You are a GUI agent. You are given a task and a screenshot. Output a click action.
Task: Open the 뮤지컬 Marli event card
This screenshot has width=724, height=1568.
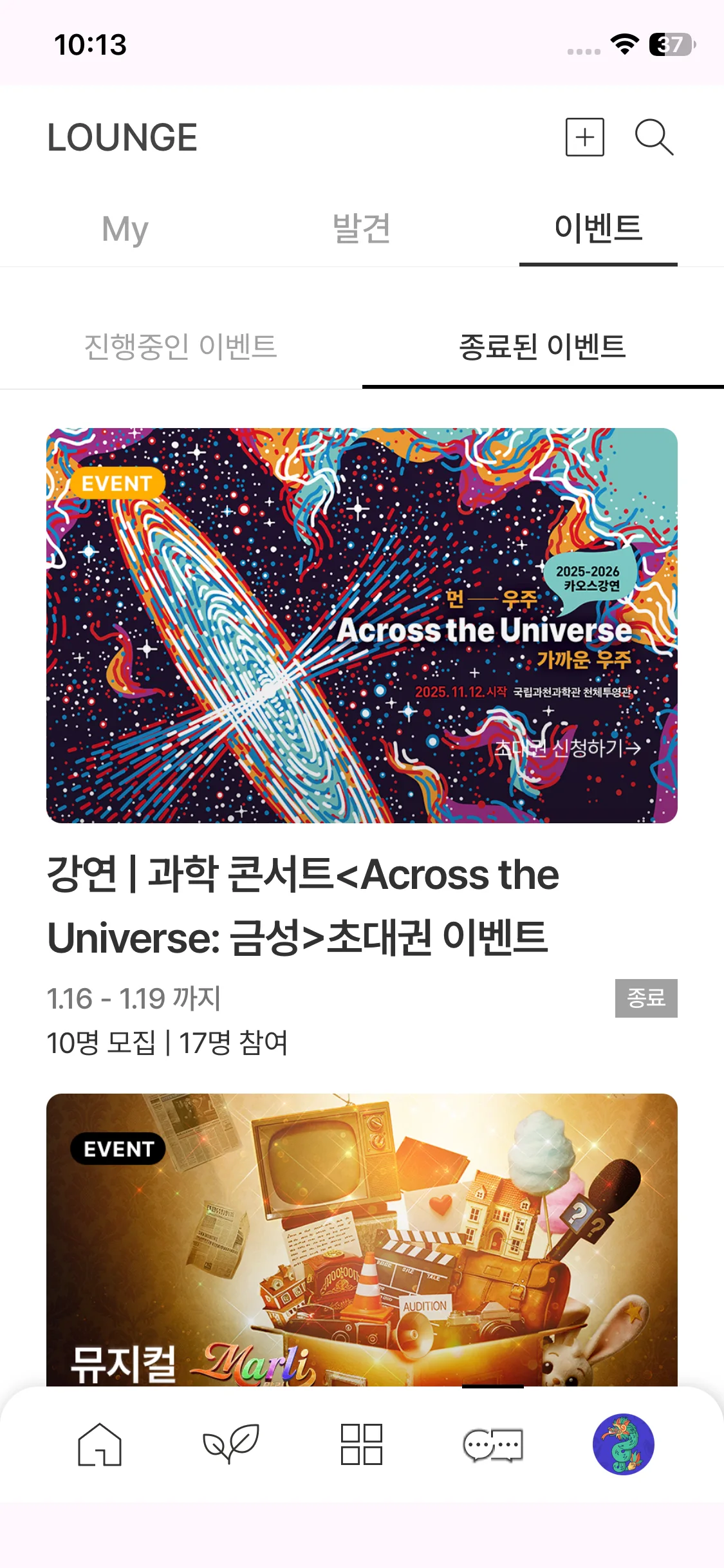tap(362, 1239)
